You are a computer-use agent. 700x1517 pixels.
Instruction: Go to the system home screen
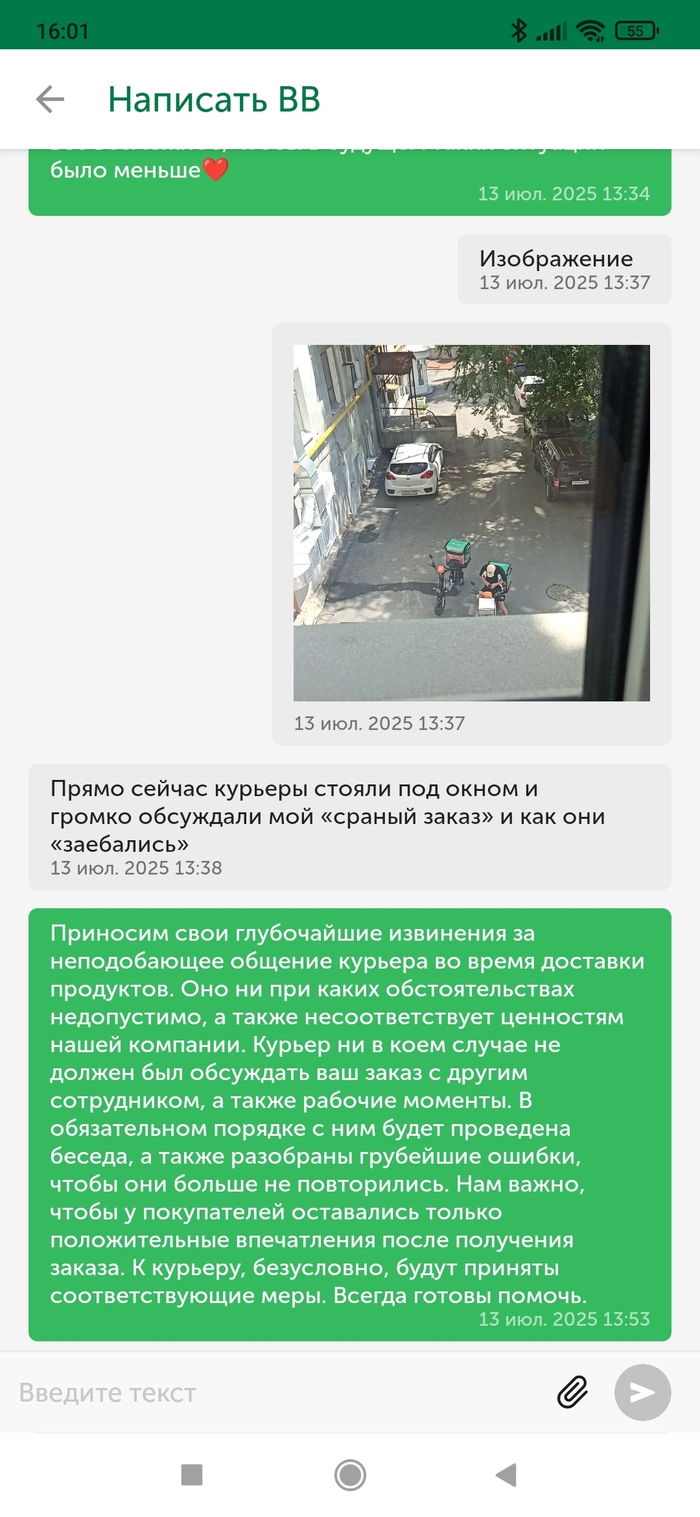pyautogui.click(x=350, y=1474)
